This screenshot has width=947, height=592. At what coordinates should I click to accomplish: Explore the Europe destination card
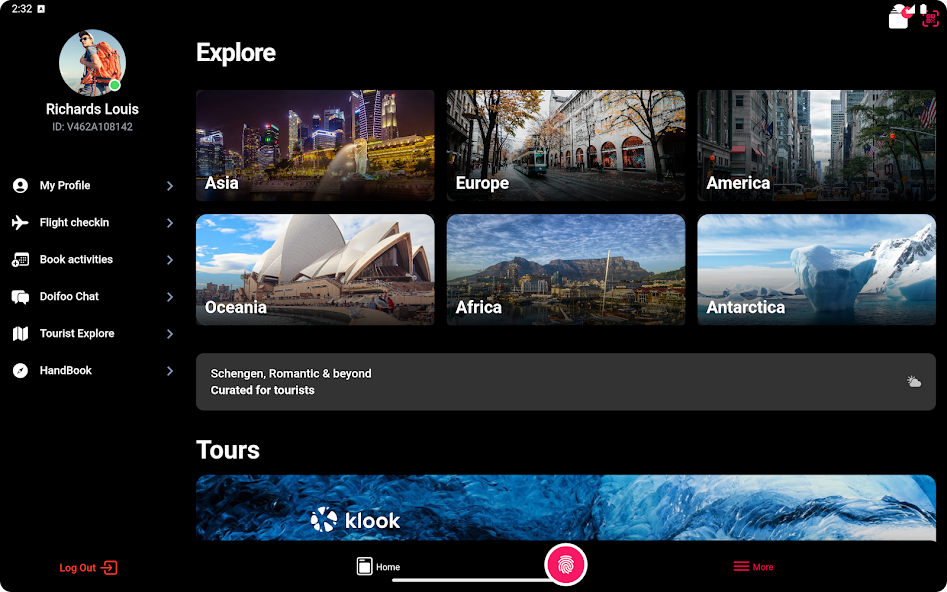coord(565,146)
